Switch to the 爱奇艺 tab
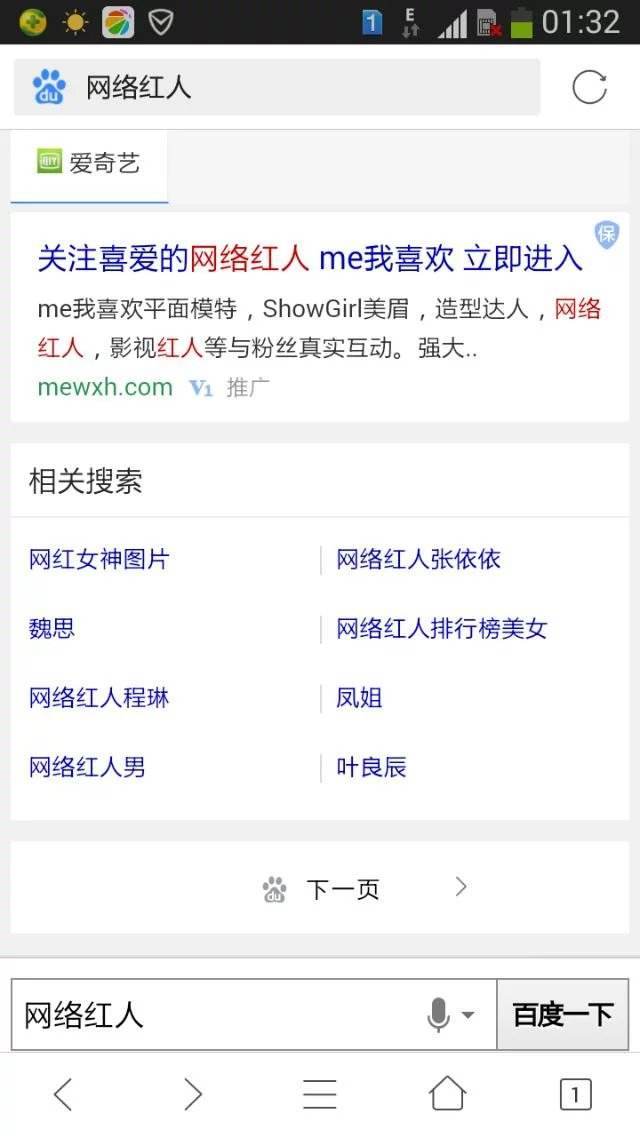 89,163
